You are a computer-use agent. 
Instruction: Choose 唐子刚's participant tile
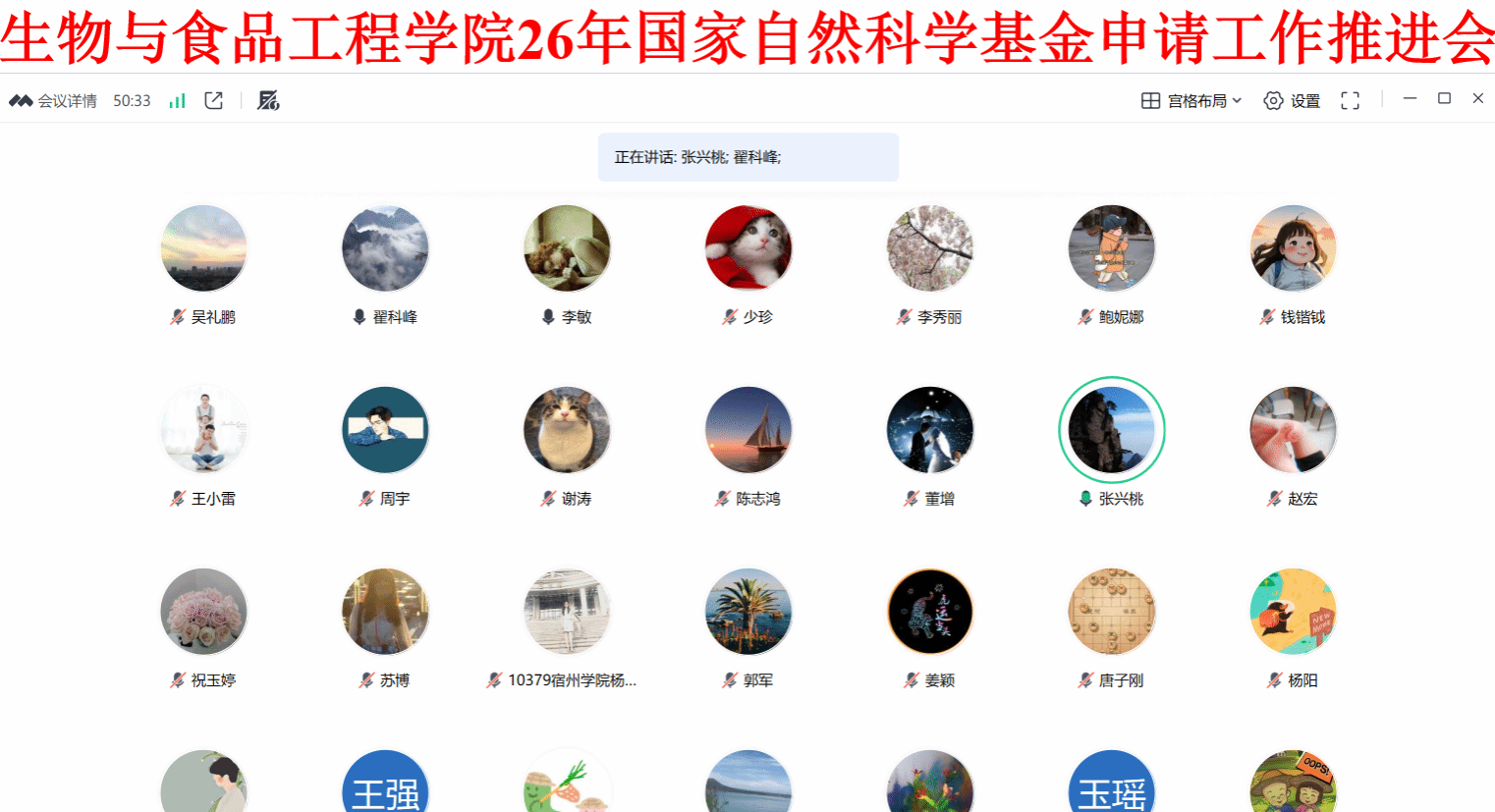coord(1112,612)
